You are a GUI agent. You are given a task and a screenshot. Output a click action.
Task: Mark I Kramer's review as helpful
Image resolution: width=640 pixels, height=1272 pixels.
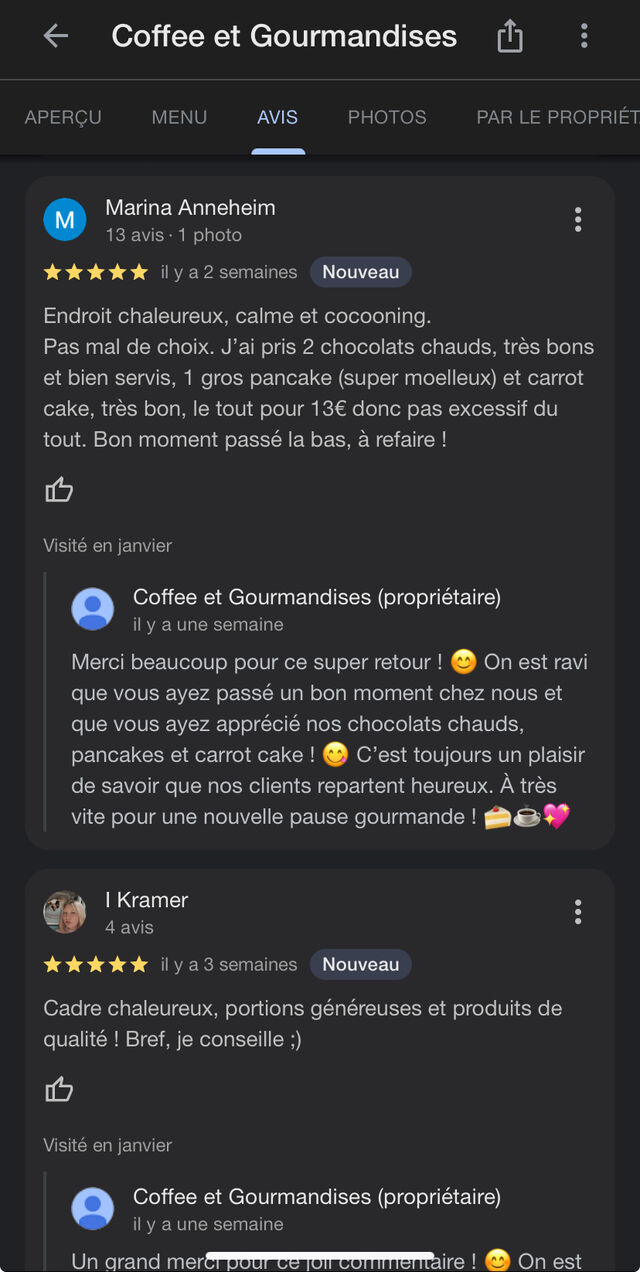click(59, 1090)
